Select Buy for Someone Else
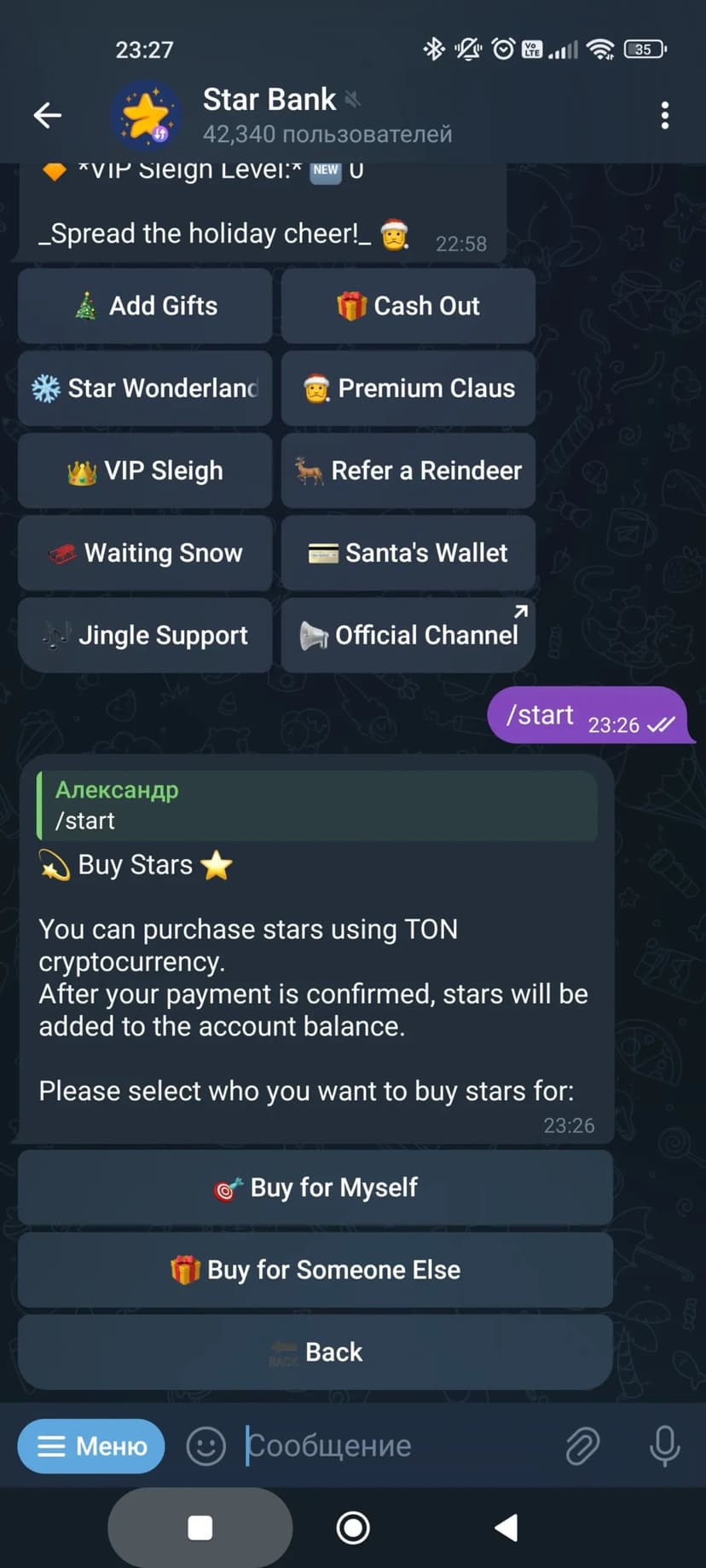The height and width of the screenshot is (1568, 706). click(x=315, y=1270)
